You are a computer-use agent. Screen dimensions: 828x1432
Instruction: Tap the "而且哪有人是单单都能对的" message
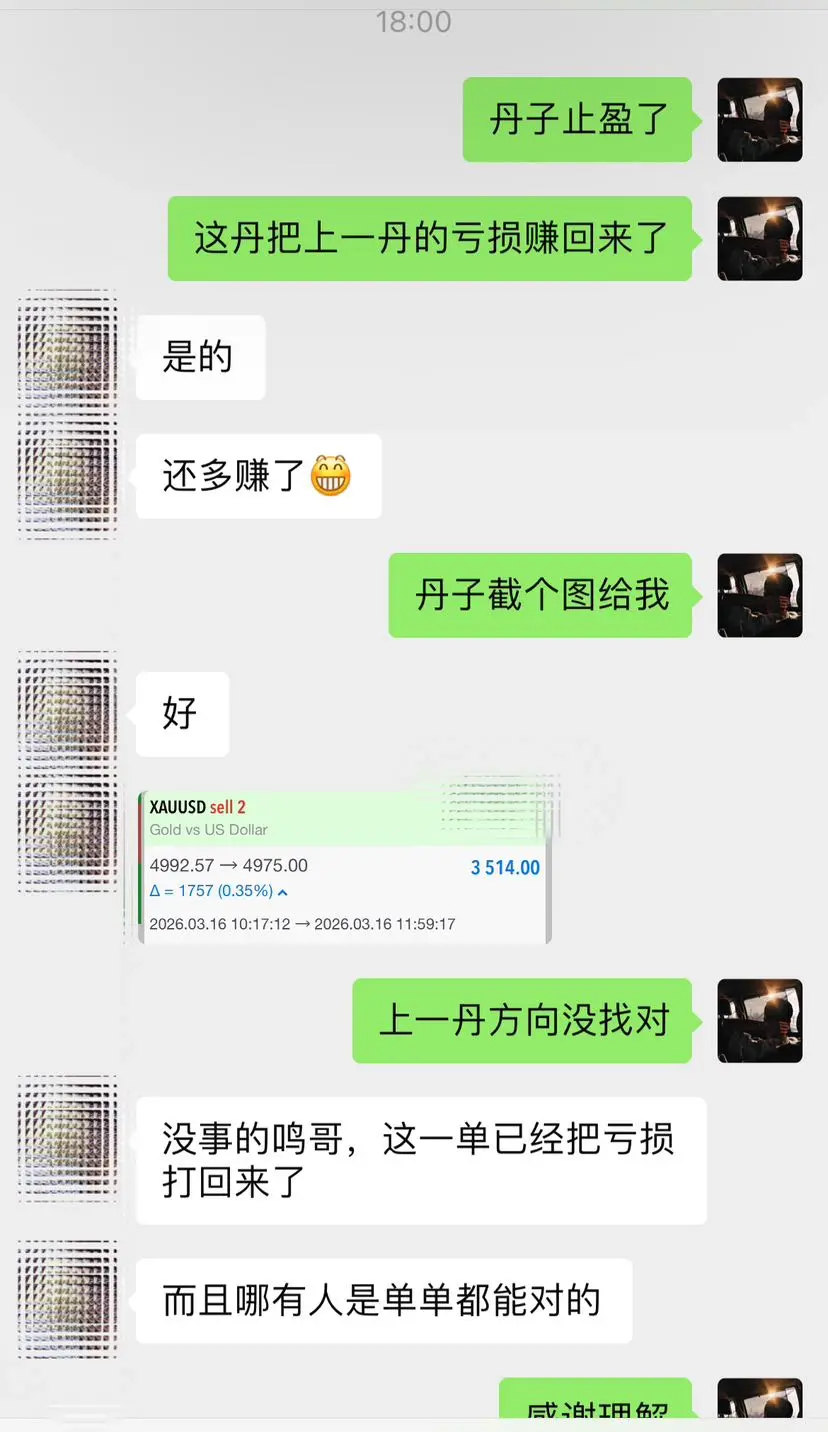pyautogui.click(x=383, y=1300)
